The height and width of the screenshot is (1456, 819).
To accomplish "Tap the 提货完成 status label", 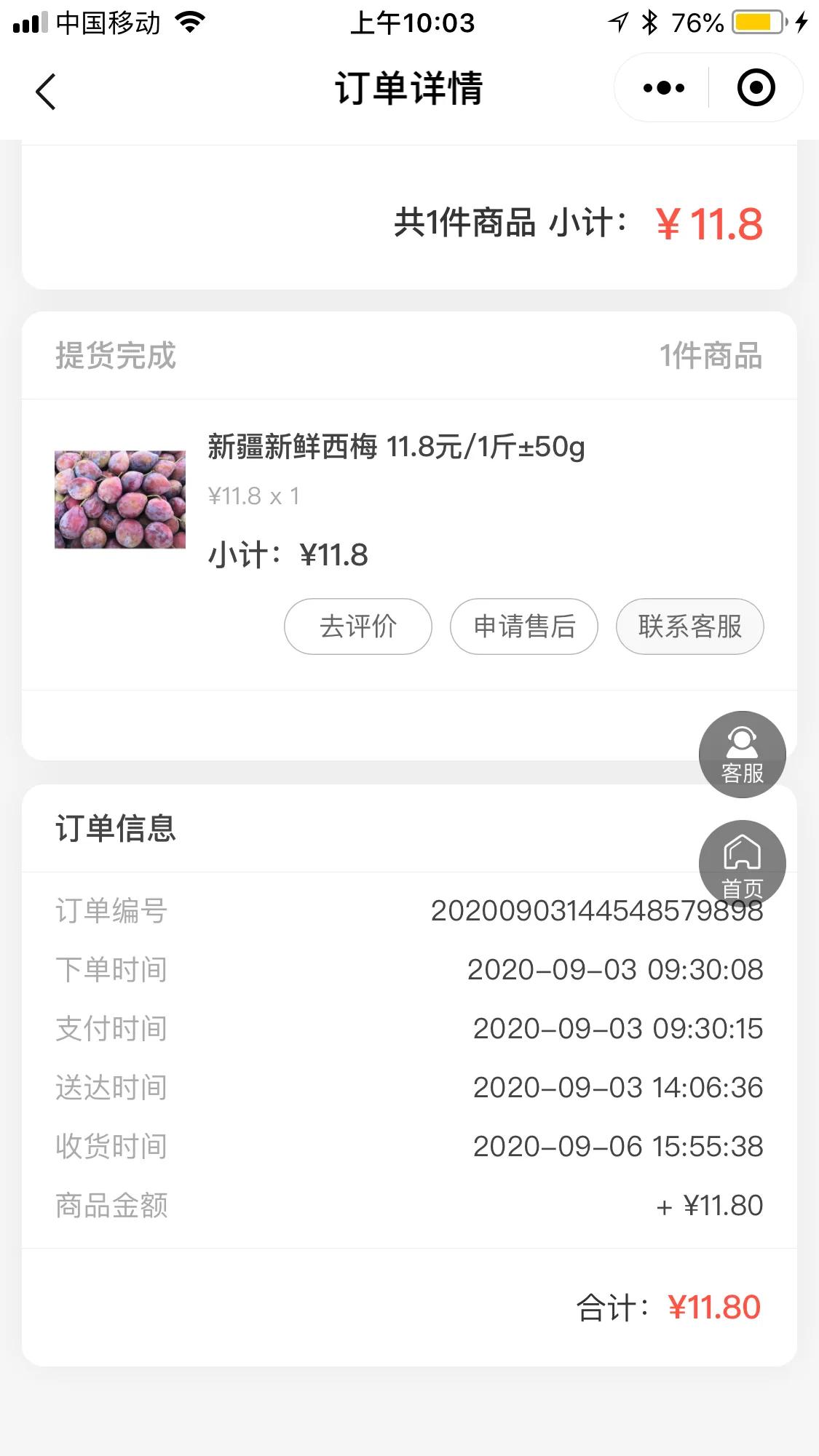I will (115, 357).
